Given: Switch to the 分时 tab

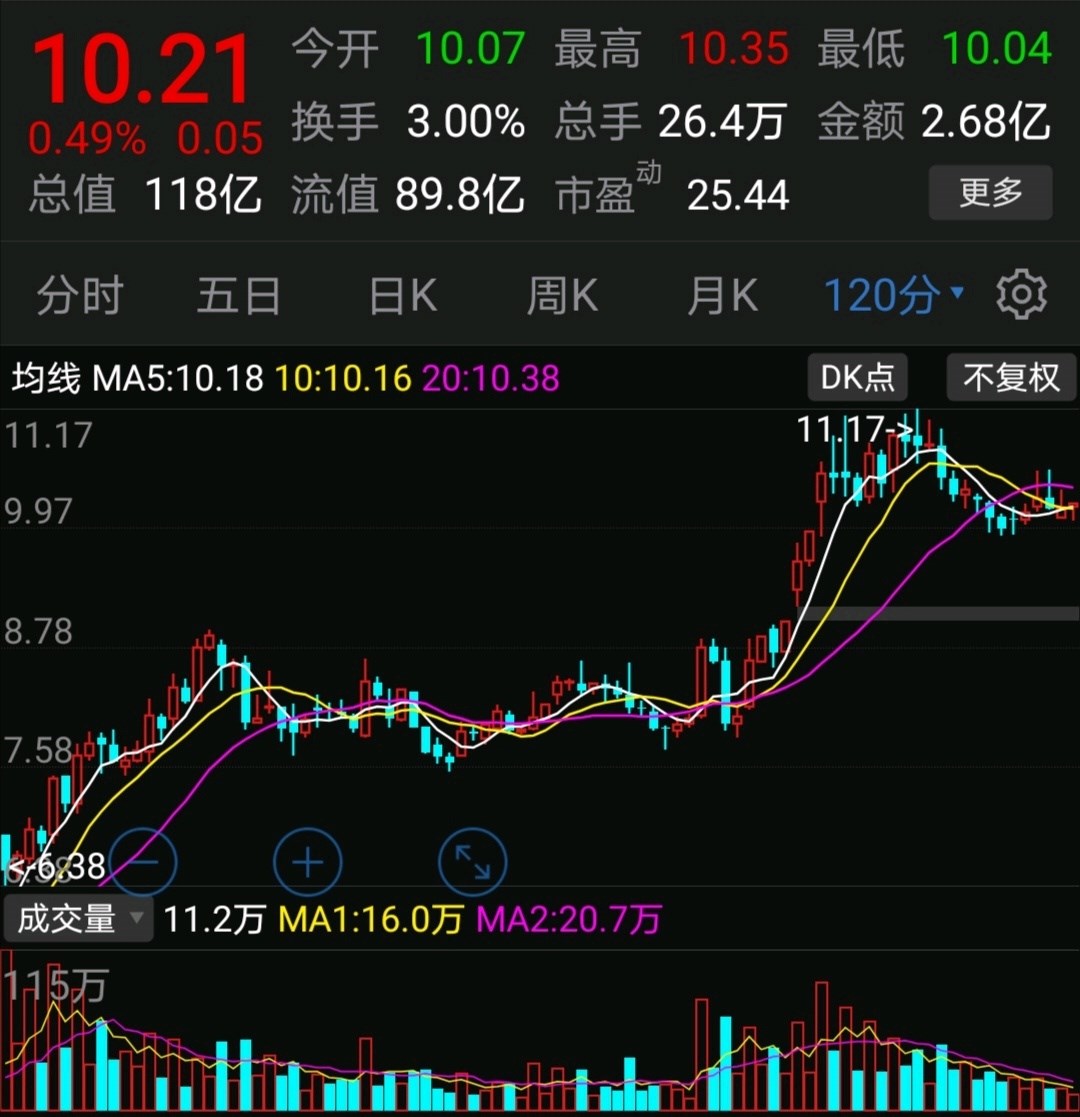Looking at the screenshot, I should [79, 293].
